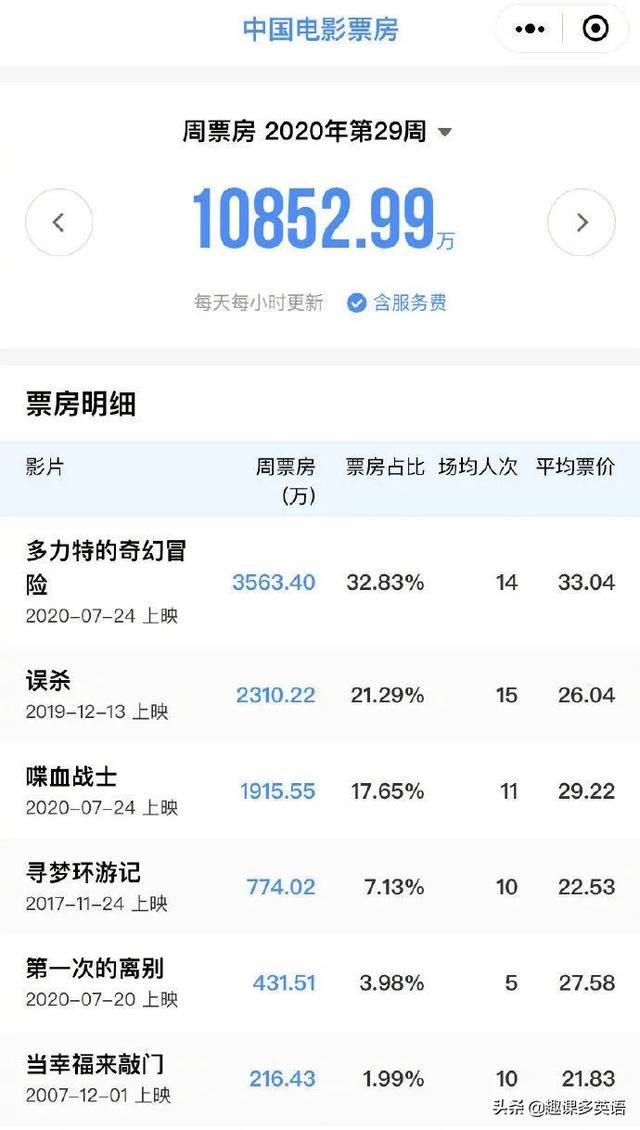Open details for 误杀
Screen dimensions: 640x1130
(x=320, y=695)
